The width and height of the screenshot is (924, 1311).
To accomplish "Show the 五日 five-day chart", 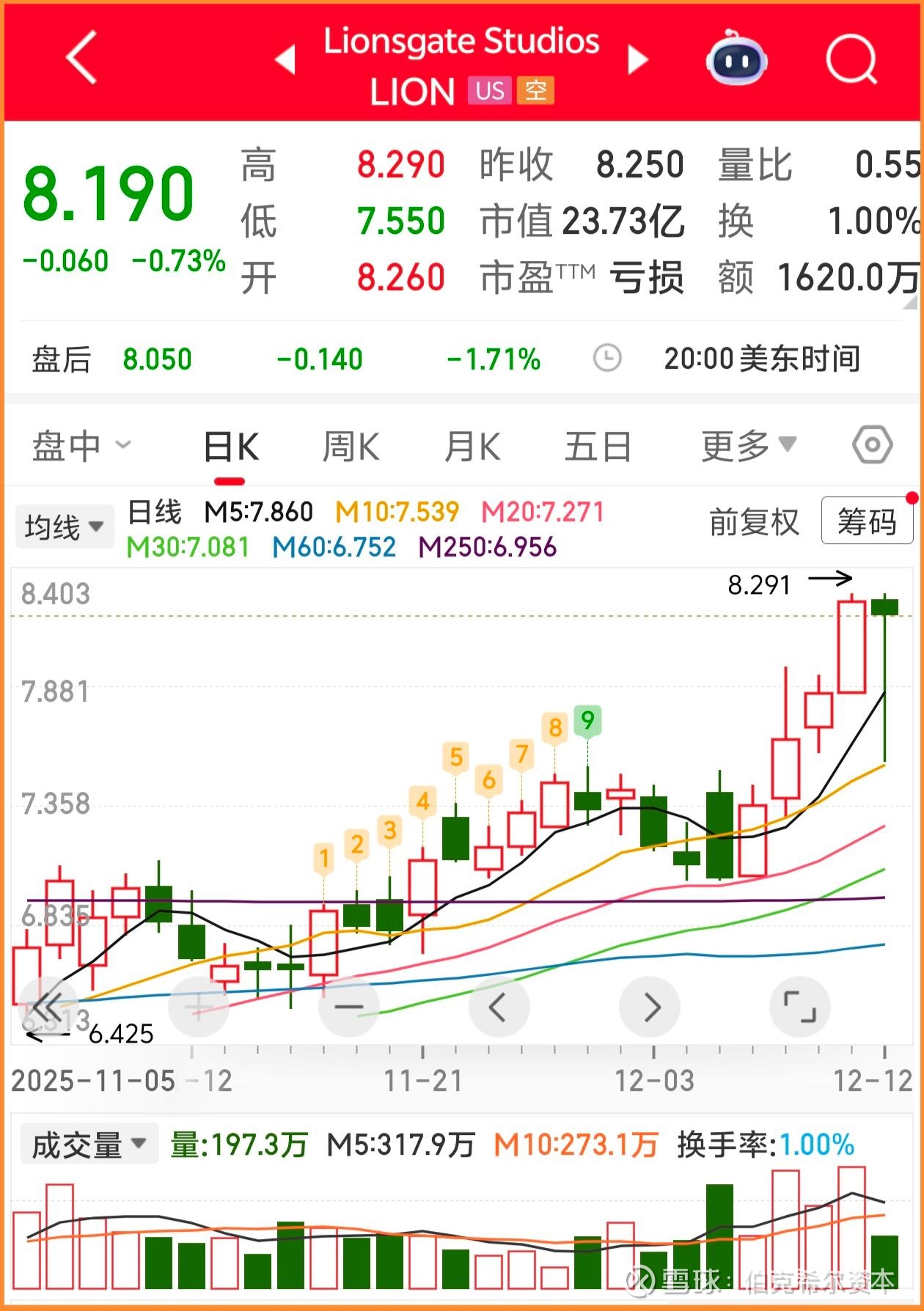I will (x=597, y=447).
